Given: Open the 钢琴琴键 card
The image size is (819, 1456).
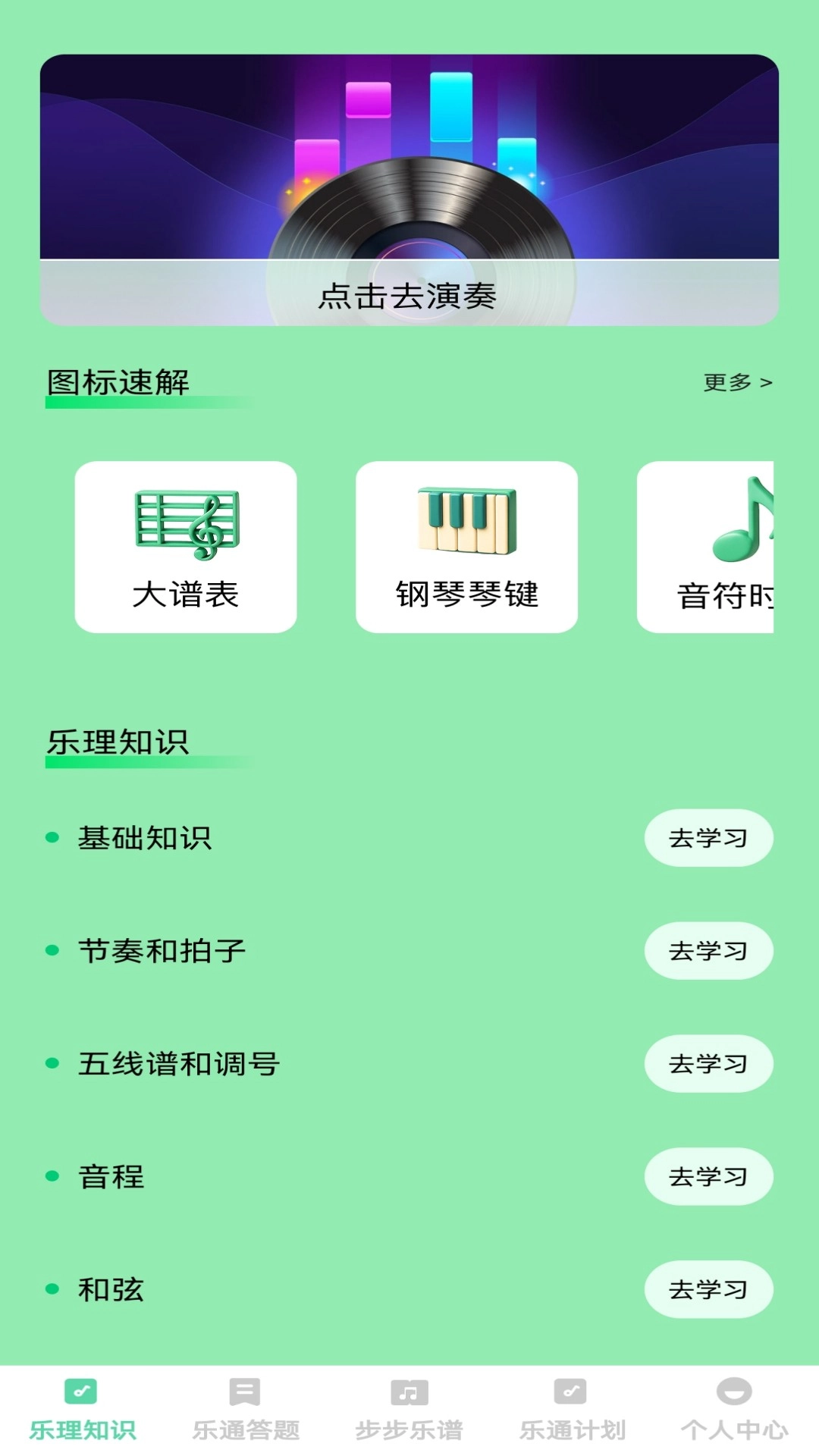Looking at the screenshot, I should pyautogui.click(x=466, y=547).
